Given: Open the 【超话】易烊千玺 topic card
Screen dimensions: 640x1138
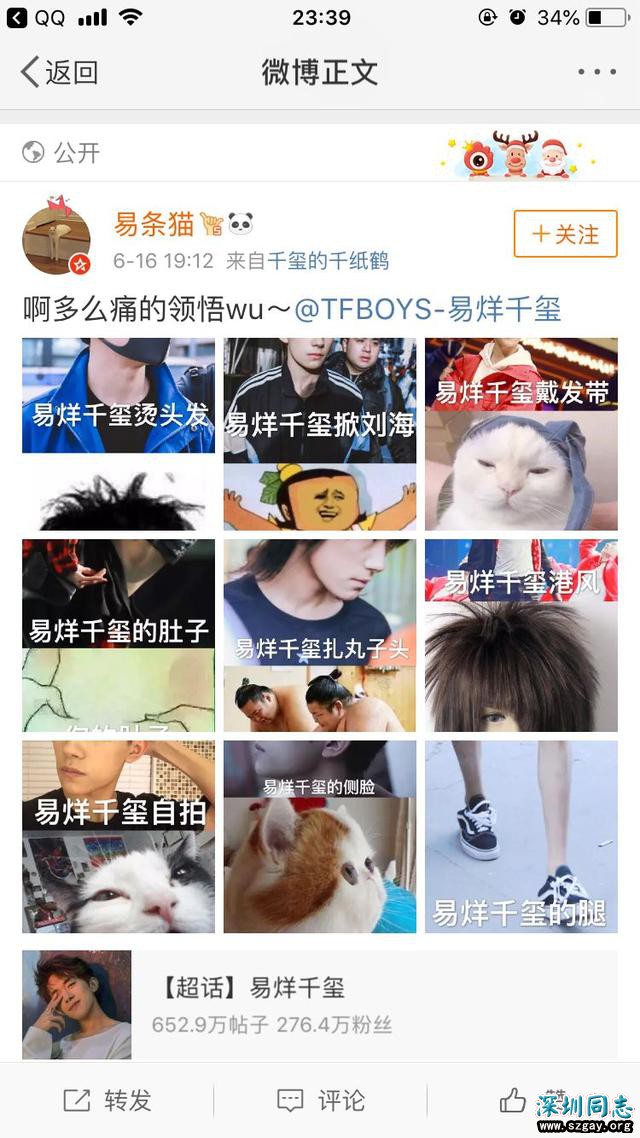Looking at the screenshot, I should (320, 1004).
